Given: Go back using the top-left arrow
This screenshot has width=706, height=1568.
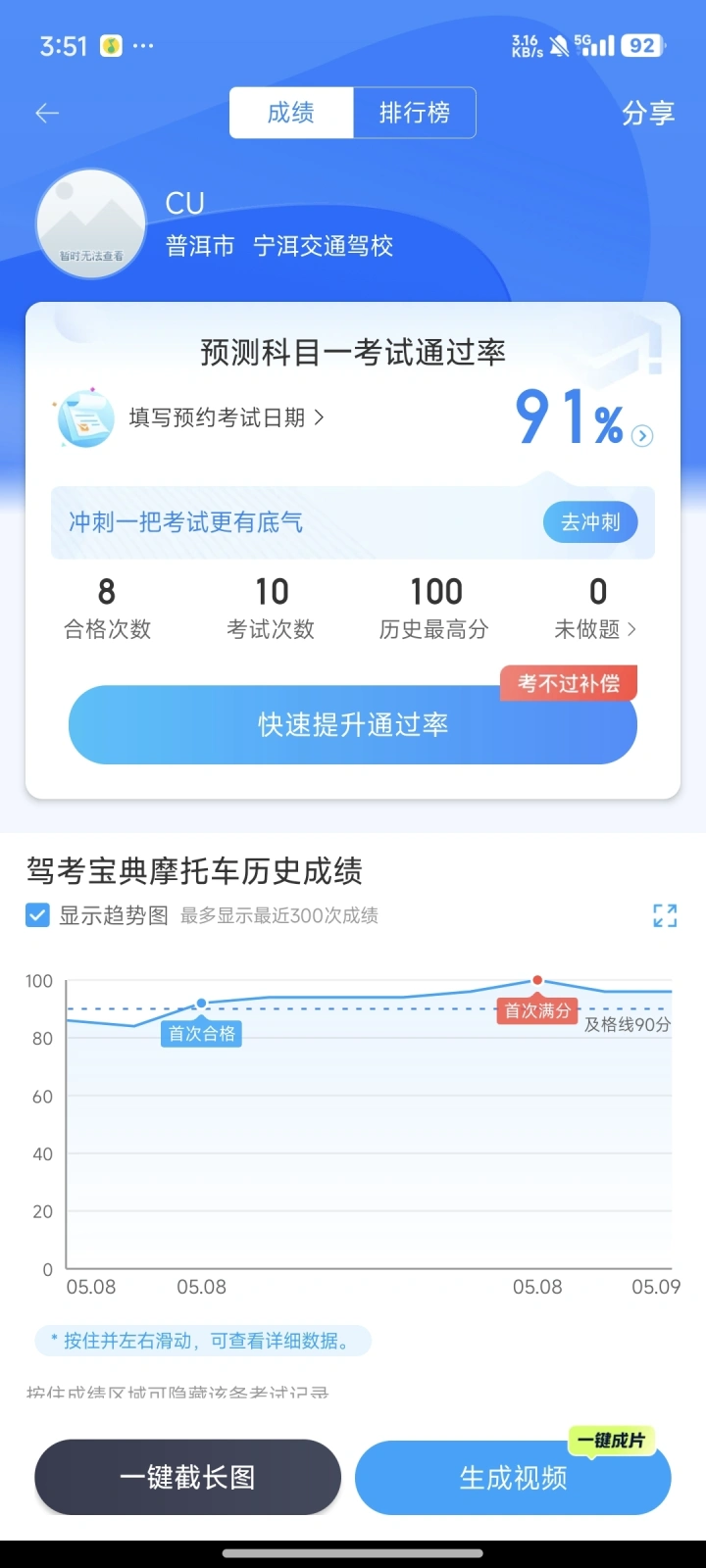Looking at the screenshot, I should [47, 114].
